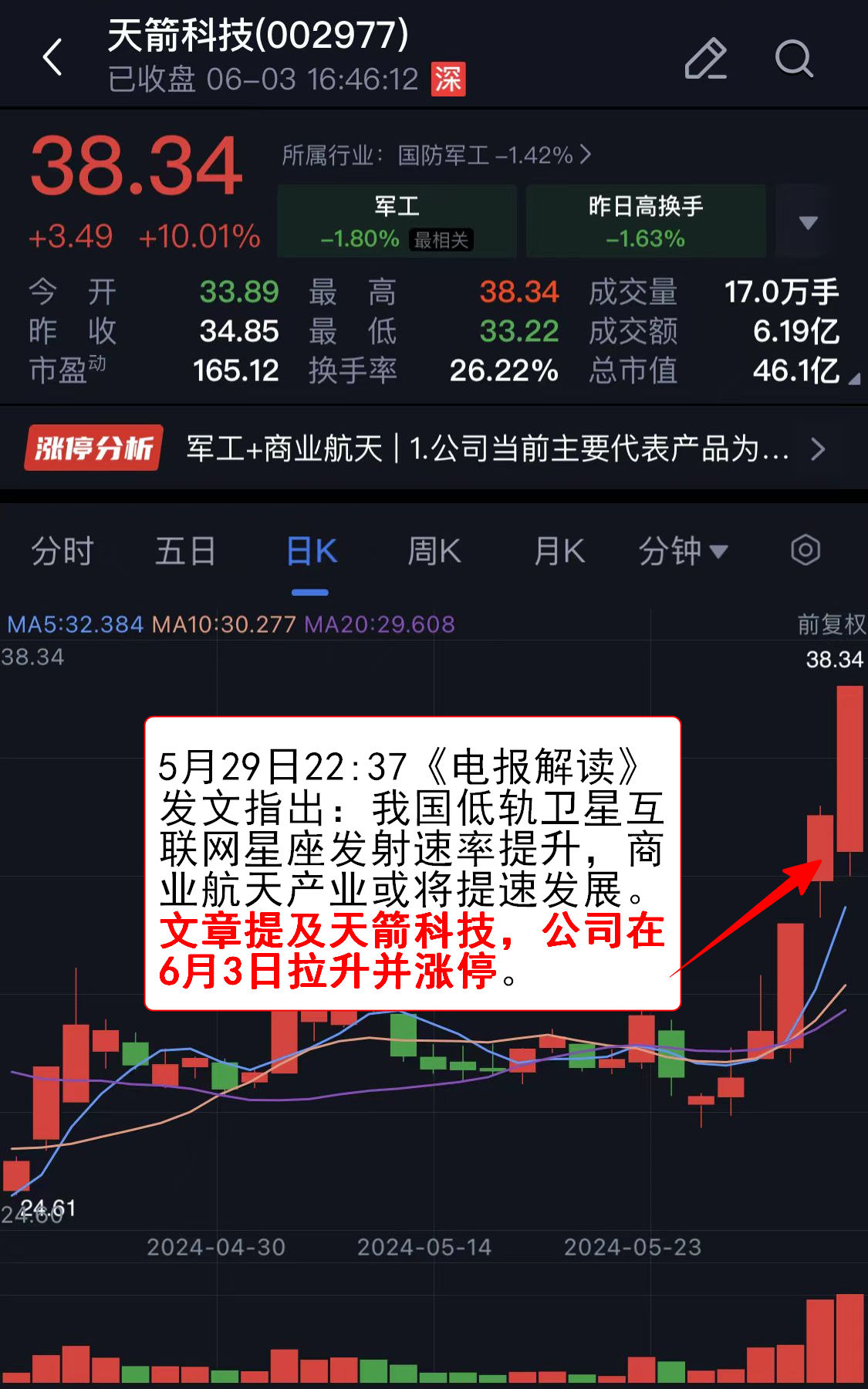Expand the related sectors dropdown arrow
This screenshot has width=868, height=1389.
[808, 222]
